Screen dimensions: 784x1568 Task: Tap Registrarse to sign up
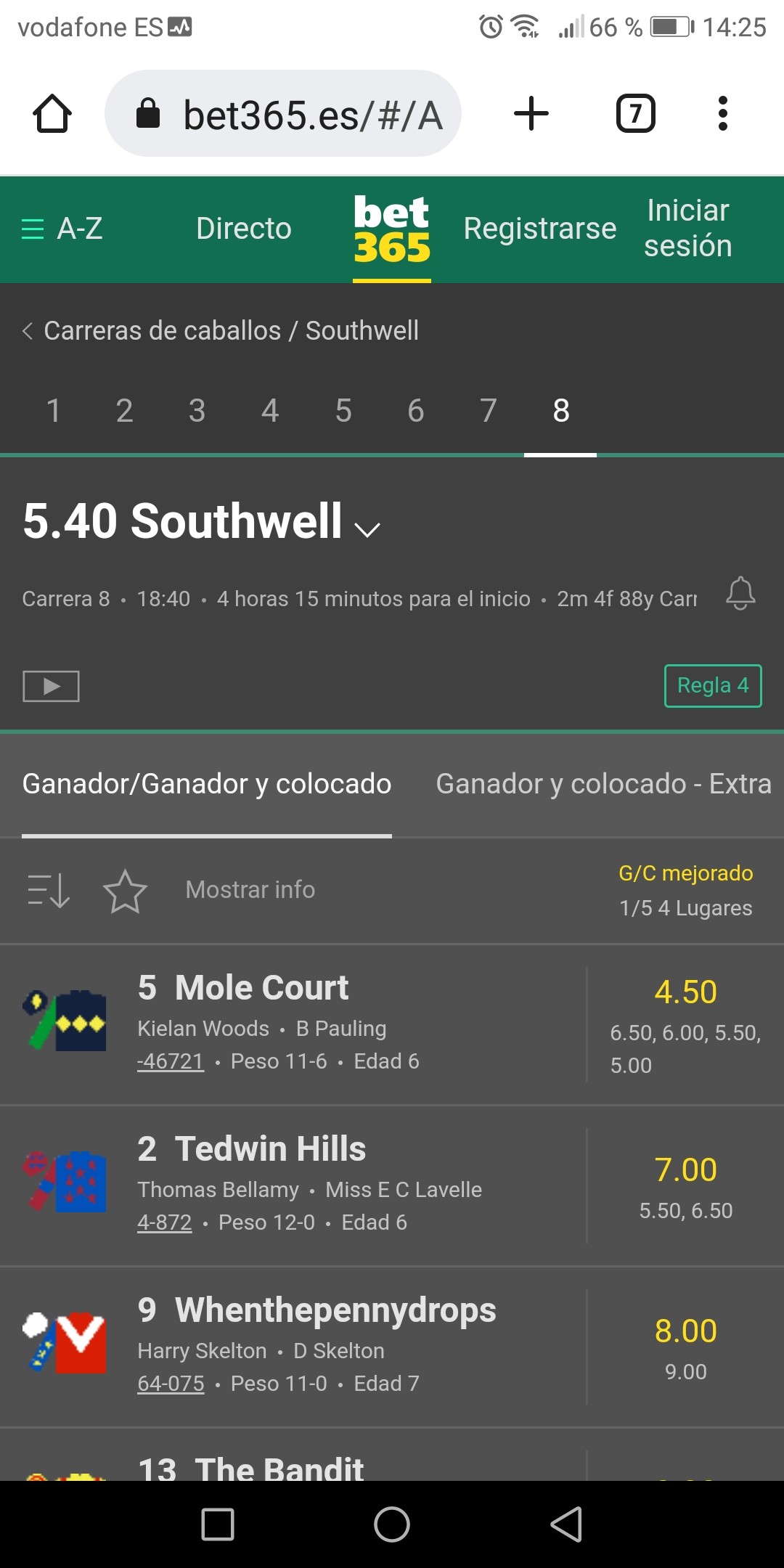(x=540, y=229)
